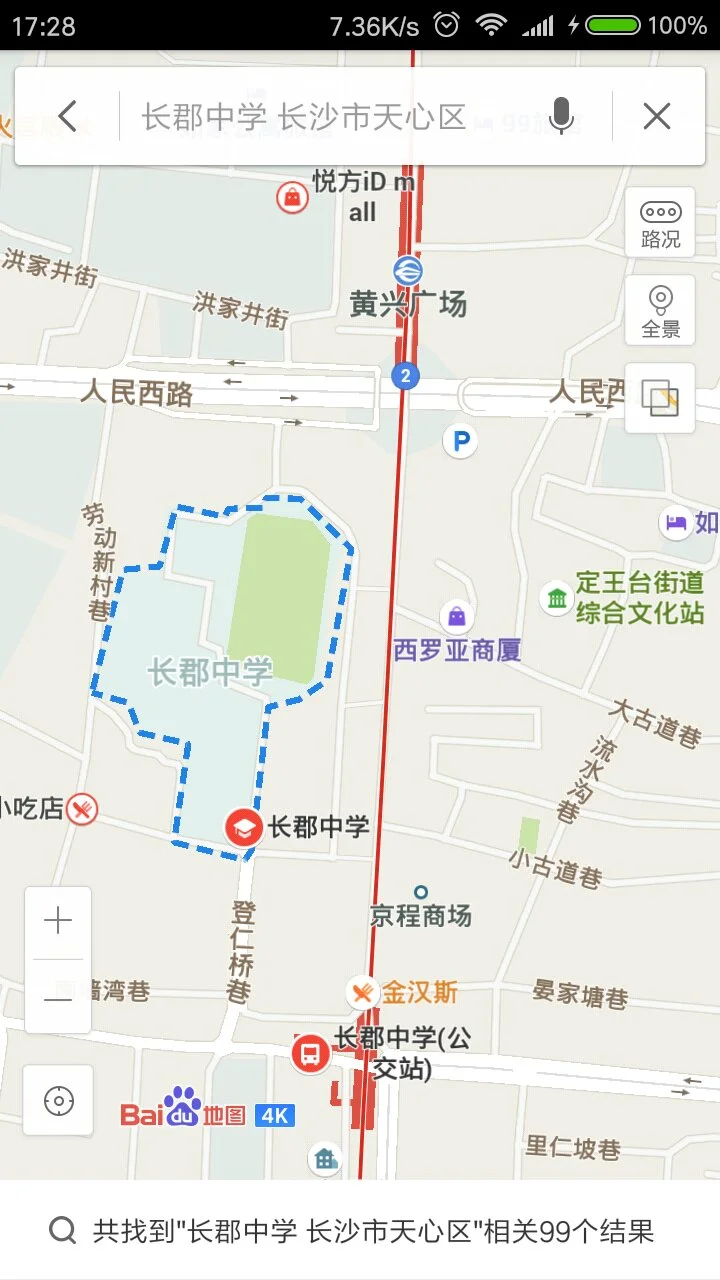
Task: Tap the metro line 2 badge
Action: [x=404, y=377]
